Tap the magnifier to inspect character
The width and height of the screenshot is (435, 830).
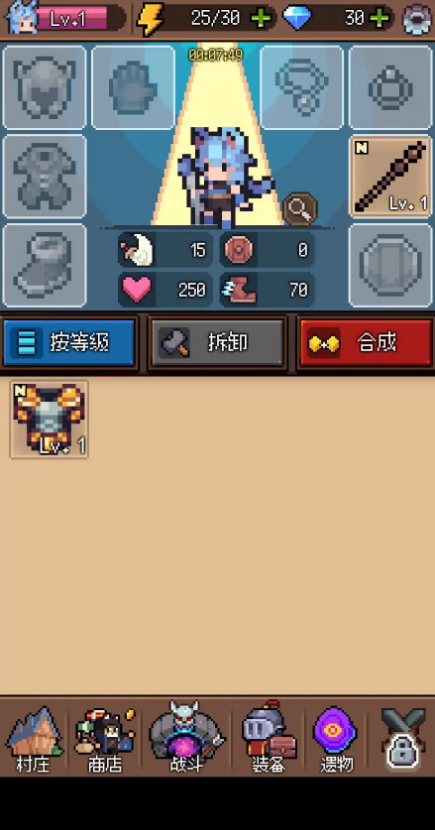pyautogui.click(x=300, y=209)
